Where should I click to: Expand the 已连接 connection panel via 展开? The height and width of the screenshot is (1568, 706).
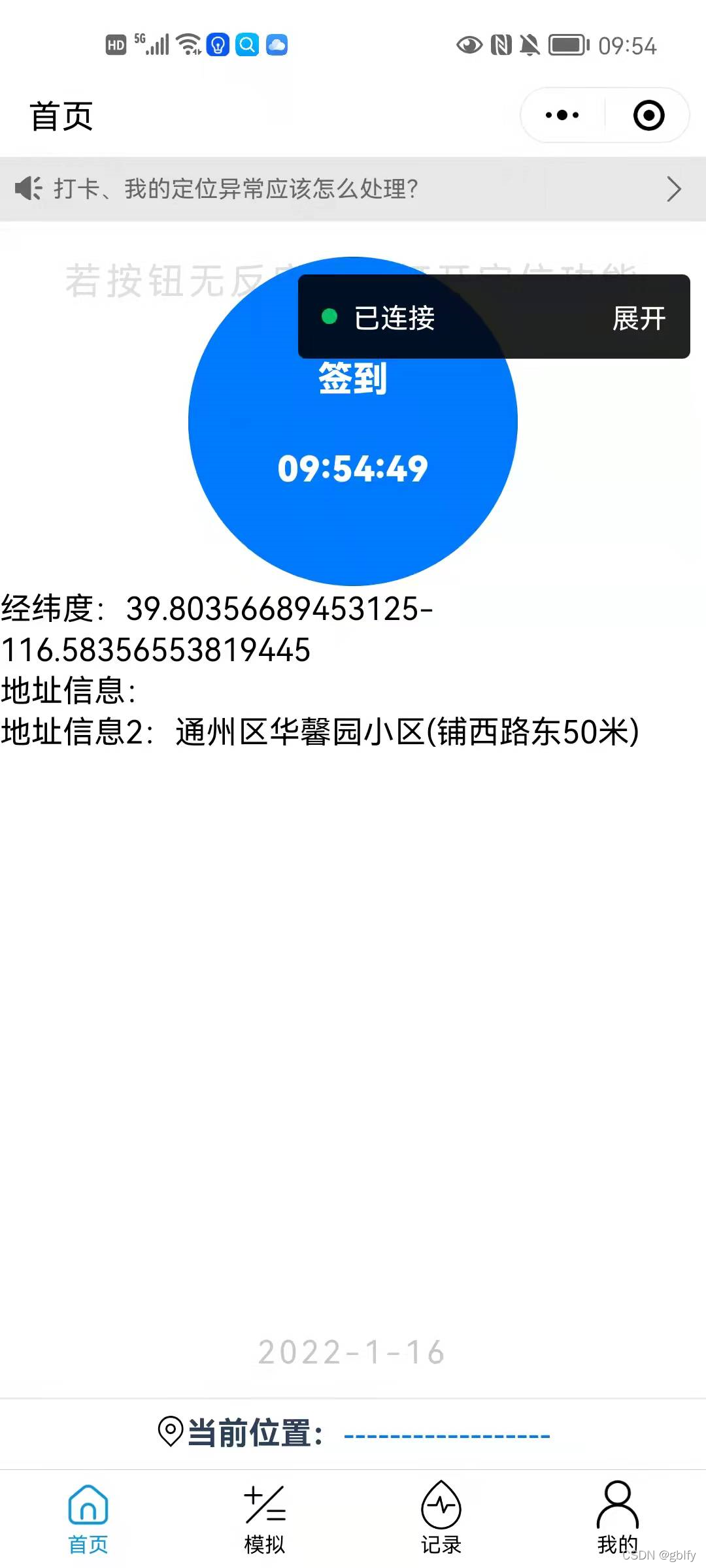[x=638, y=318]
